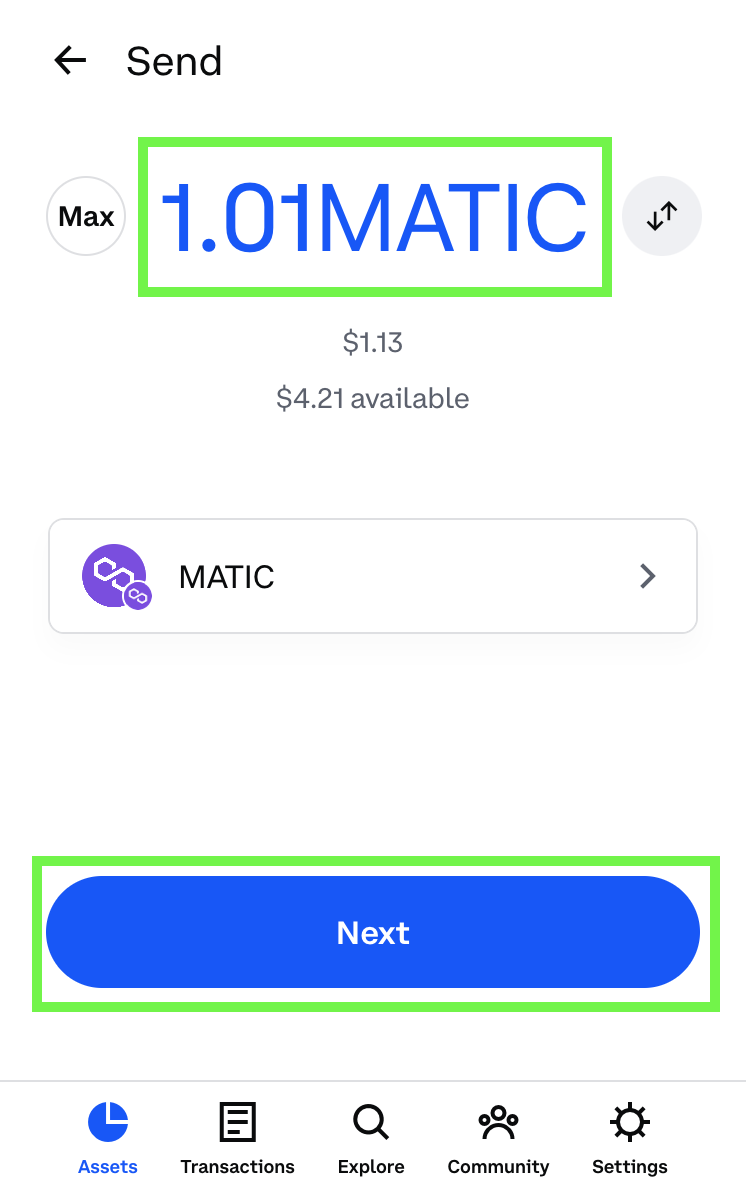Continue with the Next button

[x=373, y=932]
